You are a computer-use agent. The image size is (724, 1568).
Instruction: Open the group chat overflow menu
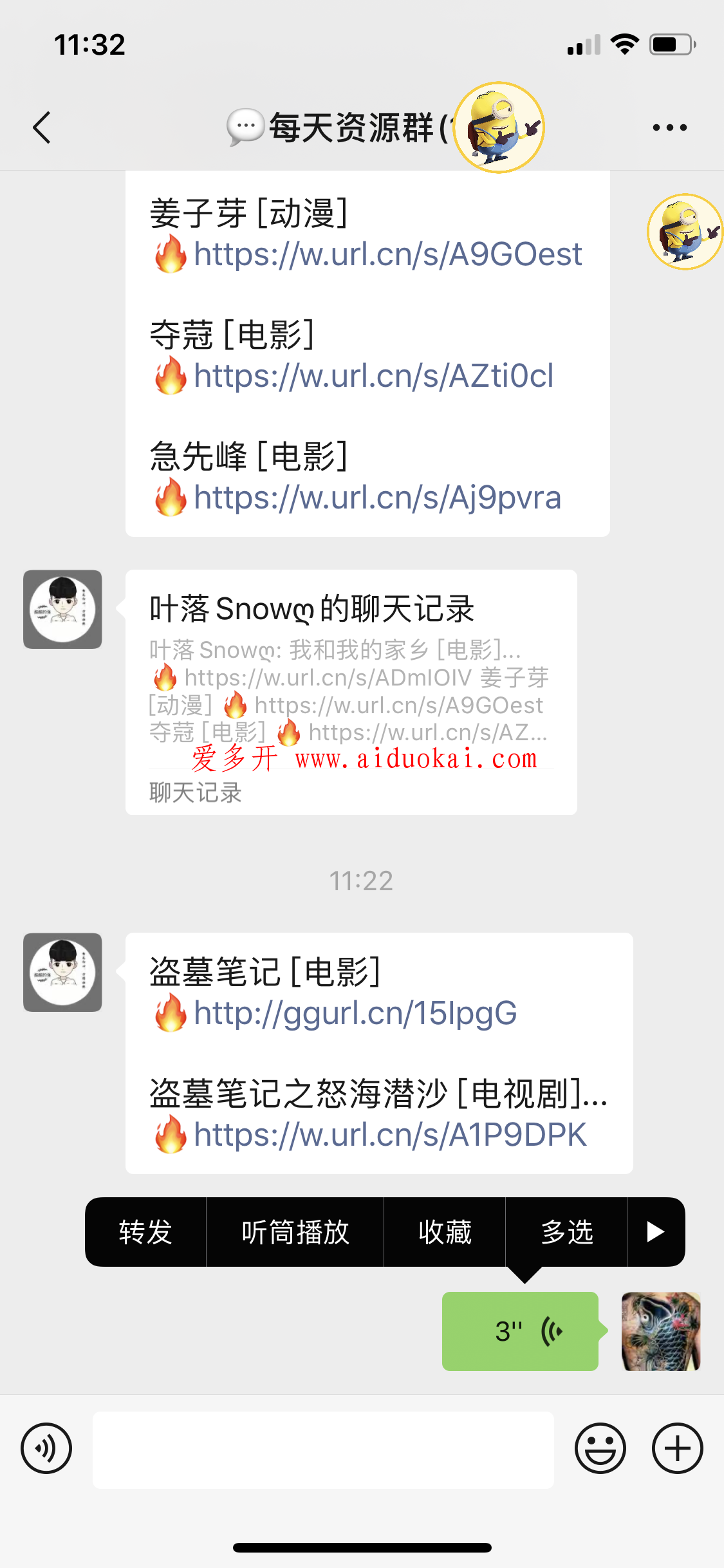669,127
